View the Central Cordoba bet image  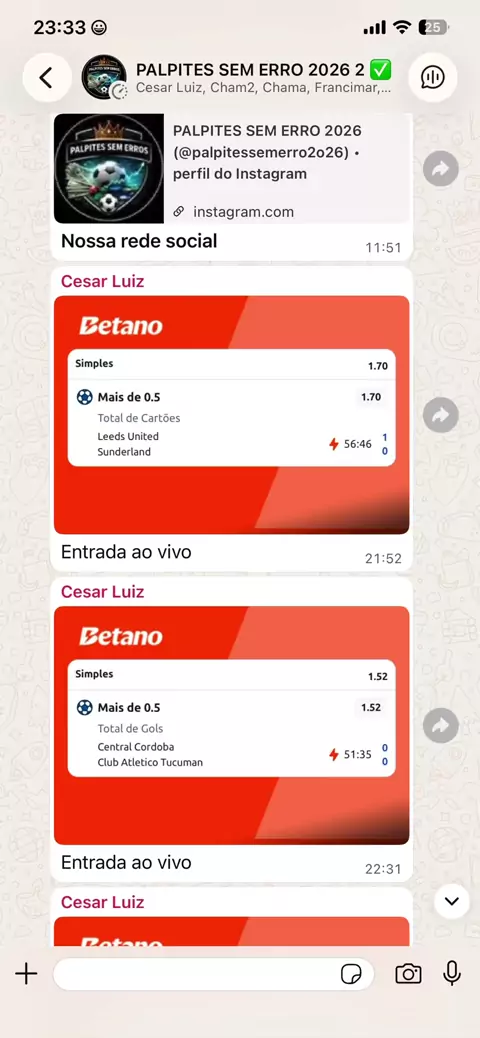coord(231,725)
